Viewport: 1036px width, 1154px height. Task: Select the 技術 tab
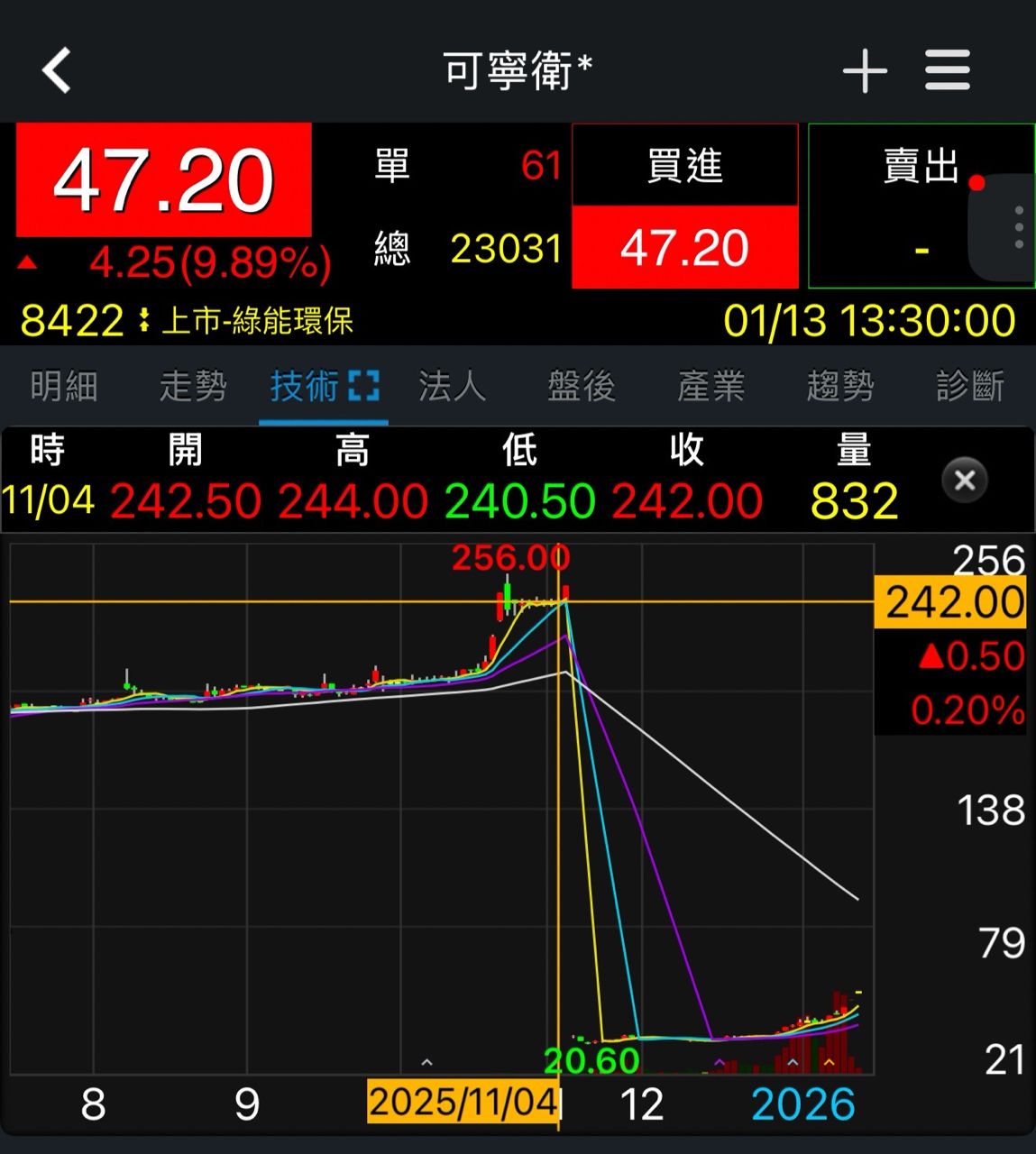(323, 387)
